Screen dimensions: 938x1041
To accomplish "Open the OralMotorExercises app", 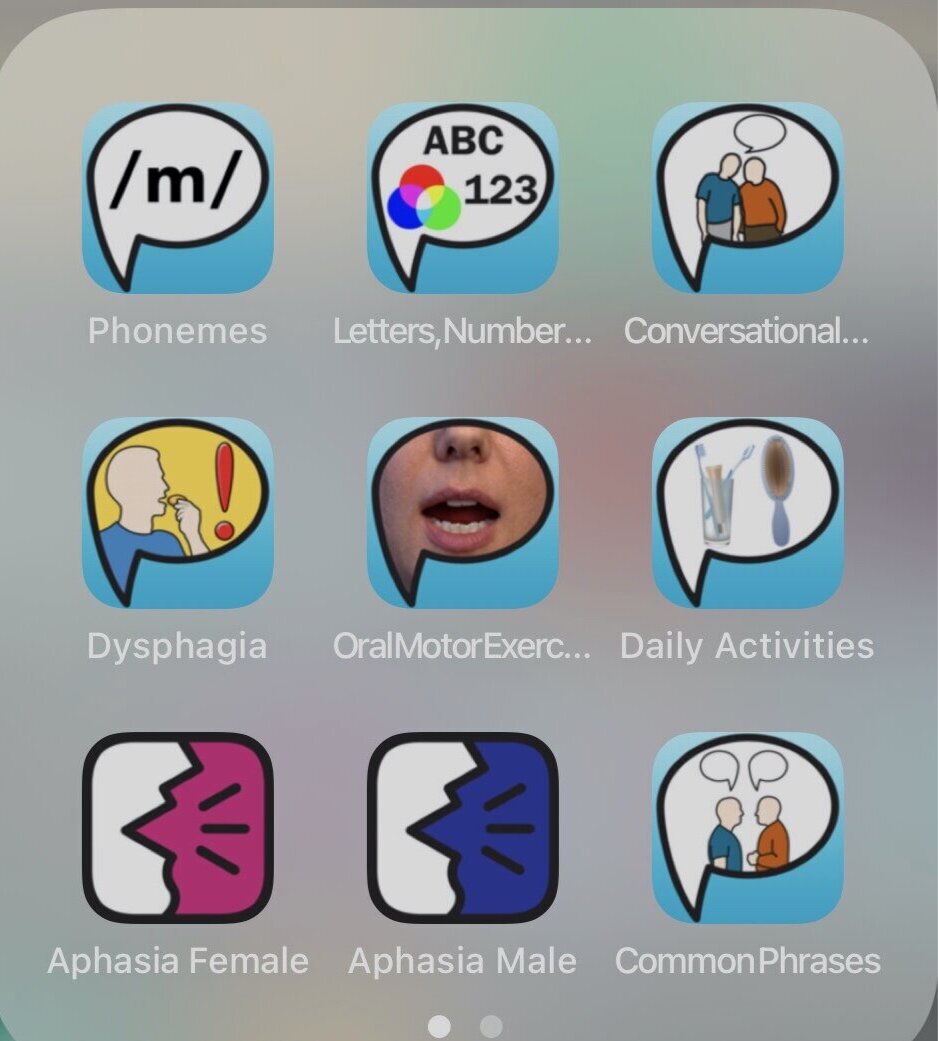I will 462,513.
